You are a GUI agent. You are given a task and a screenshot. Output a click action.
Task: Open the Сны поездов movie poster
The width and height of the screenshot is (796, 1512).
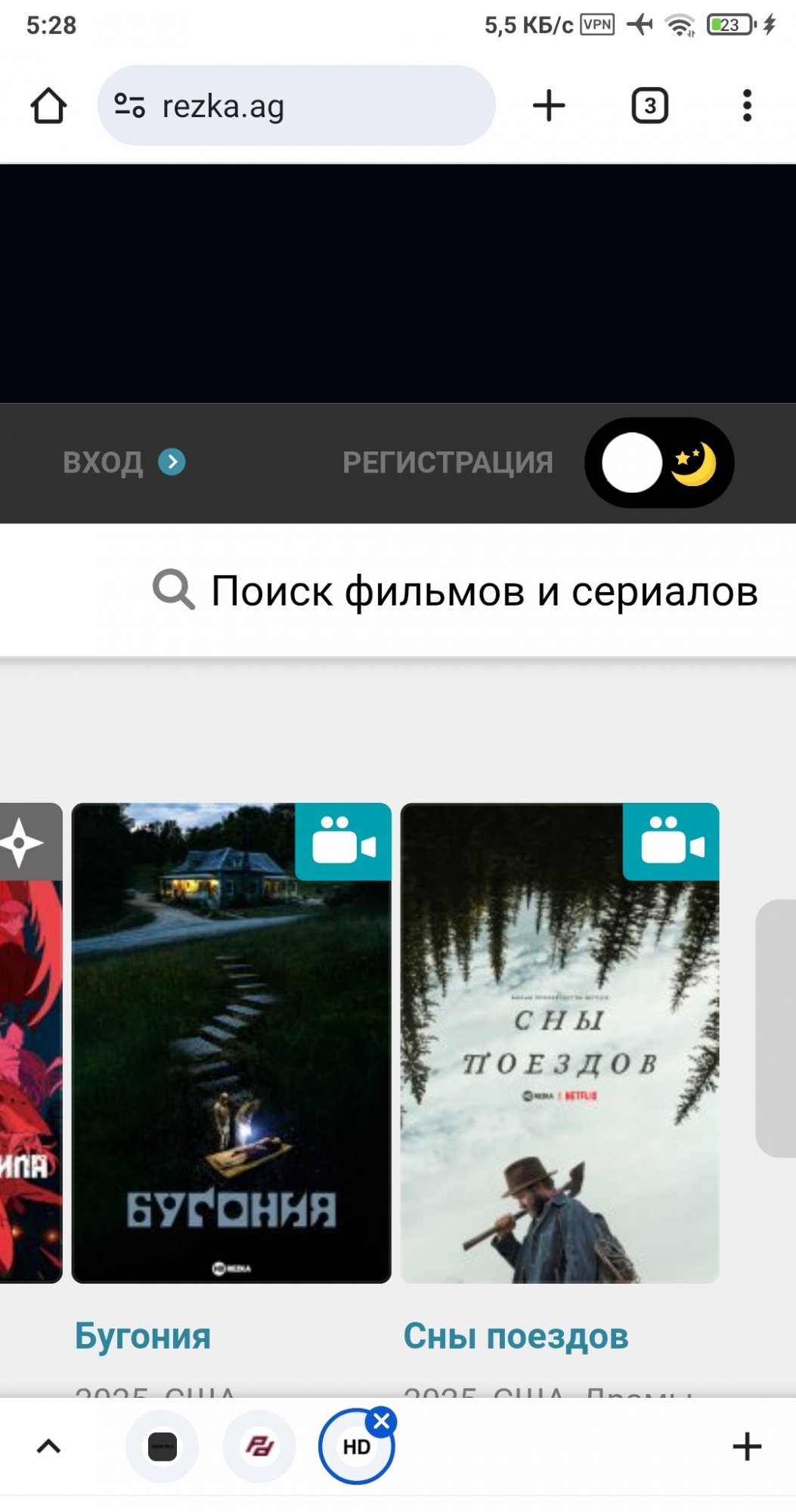[x=559, y=1043]
